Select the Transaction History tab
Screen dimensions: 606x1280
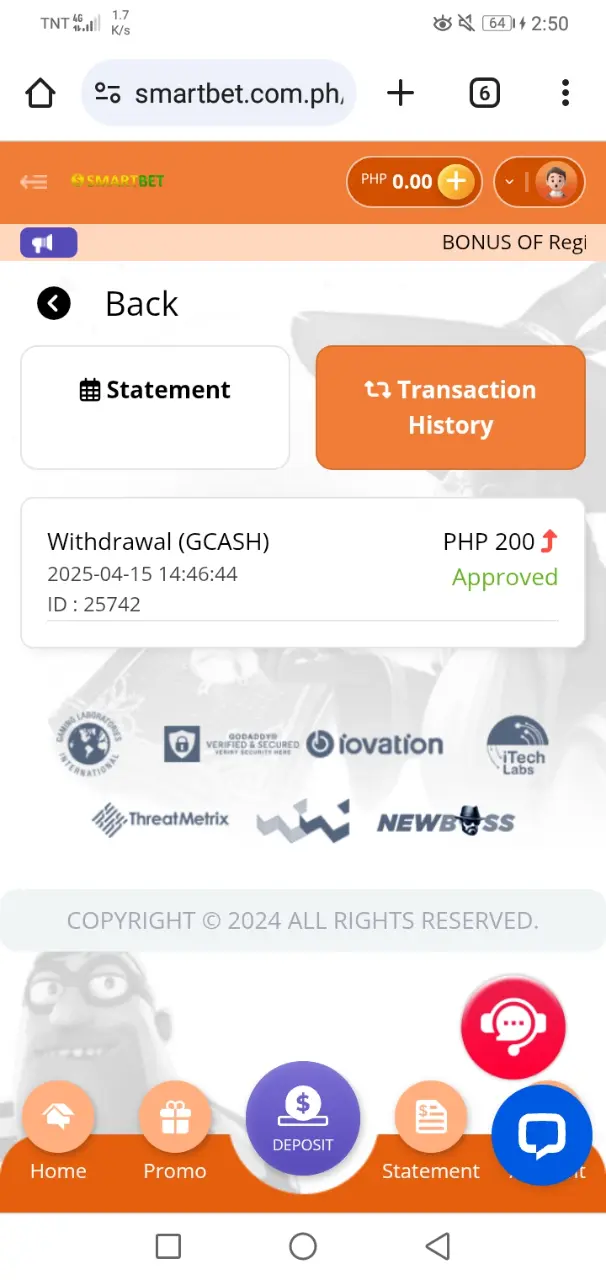point(450,407)
